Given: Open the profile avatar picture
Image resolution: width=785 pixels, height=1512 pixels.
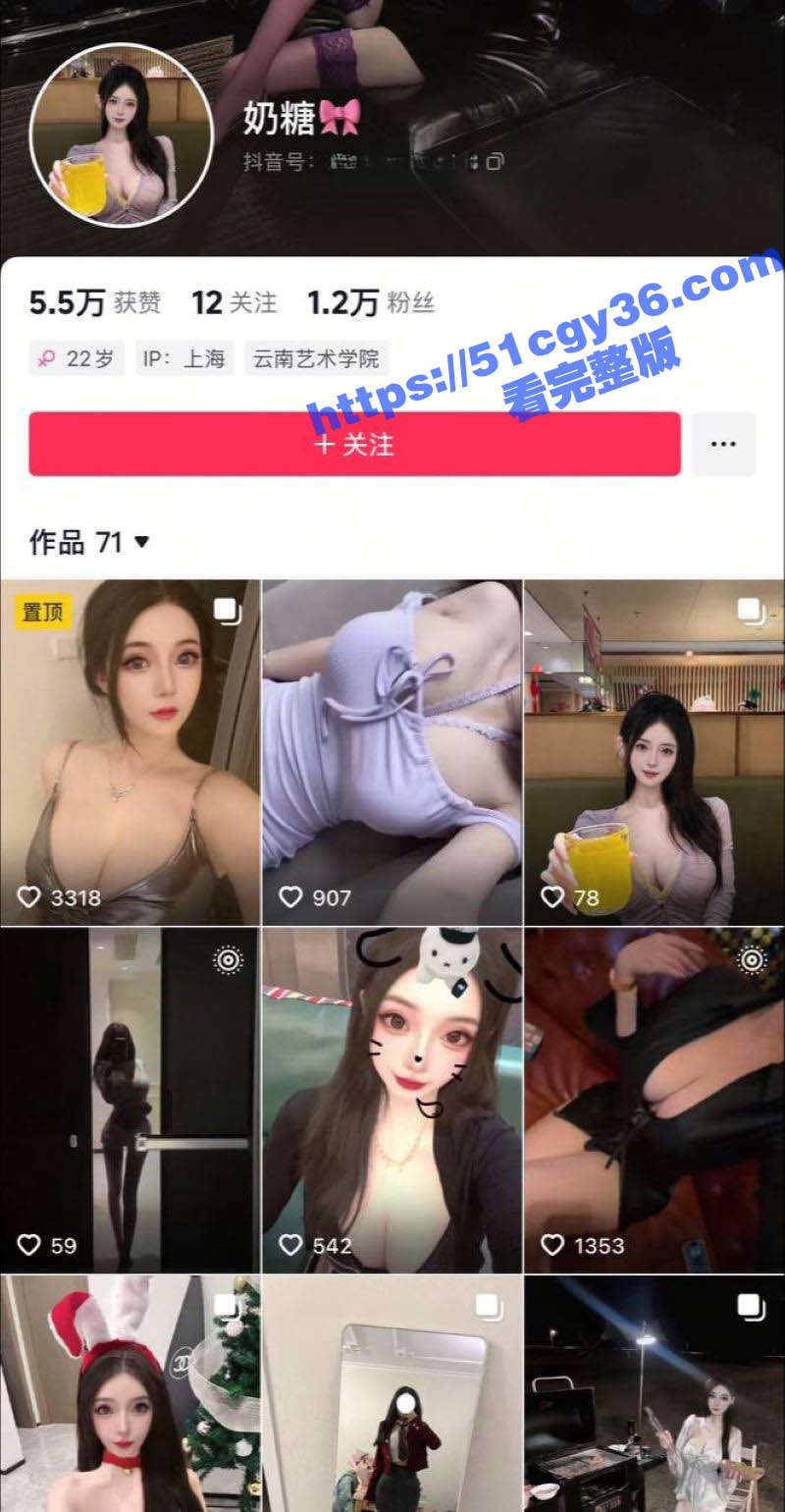Looking at the screenshot, I should 122,135.
